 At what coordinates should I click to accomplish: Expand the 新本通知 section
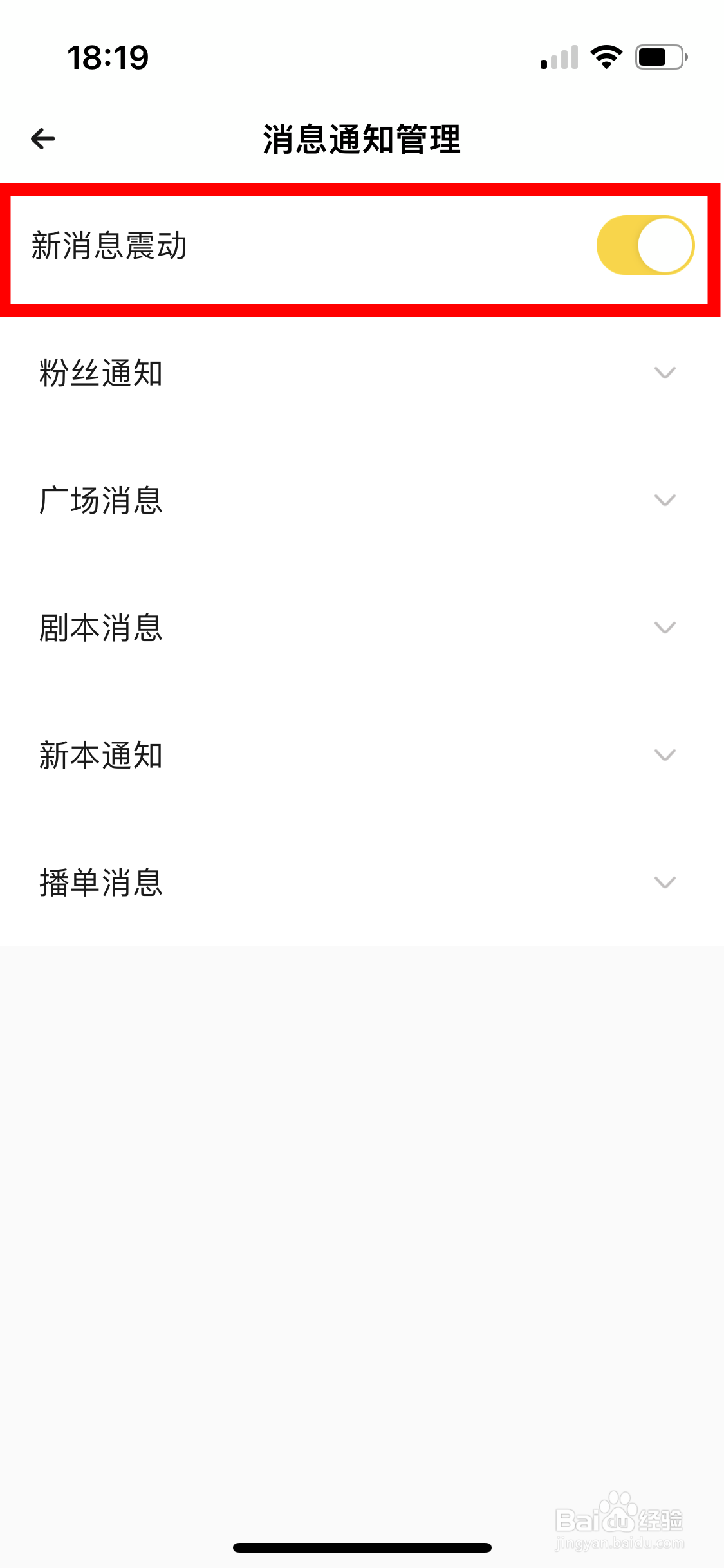click(362, 755)
